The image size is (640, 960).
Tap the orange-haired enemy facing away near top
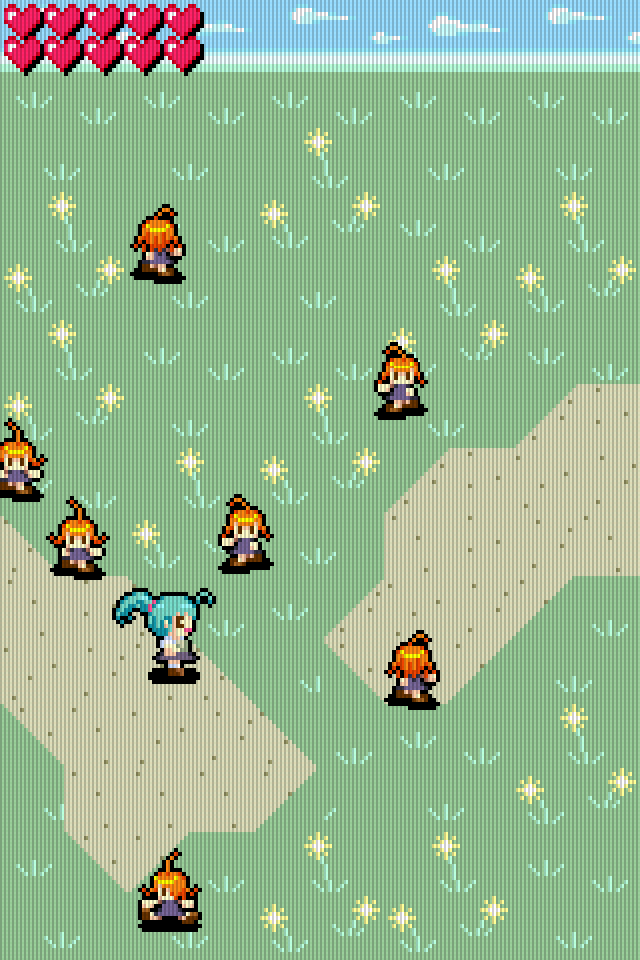[x=159, y=243]
